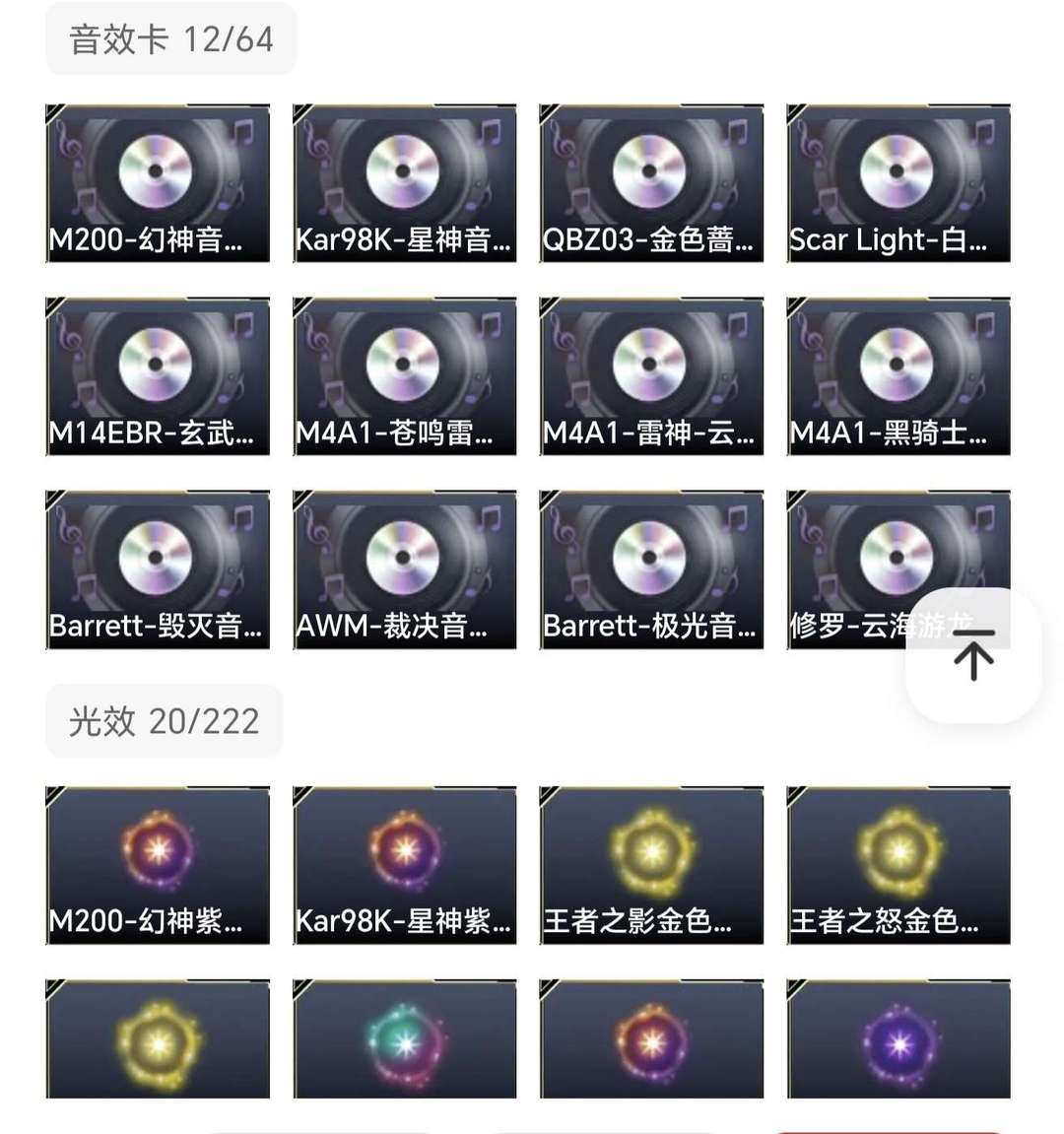1064x1134 pixels.
Task: Select the Kar98K-星神紫 light effect
Action: pyautogui.click(x=404, y=857)
